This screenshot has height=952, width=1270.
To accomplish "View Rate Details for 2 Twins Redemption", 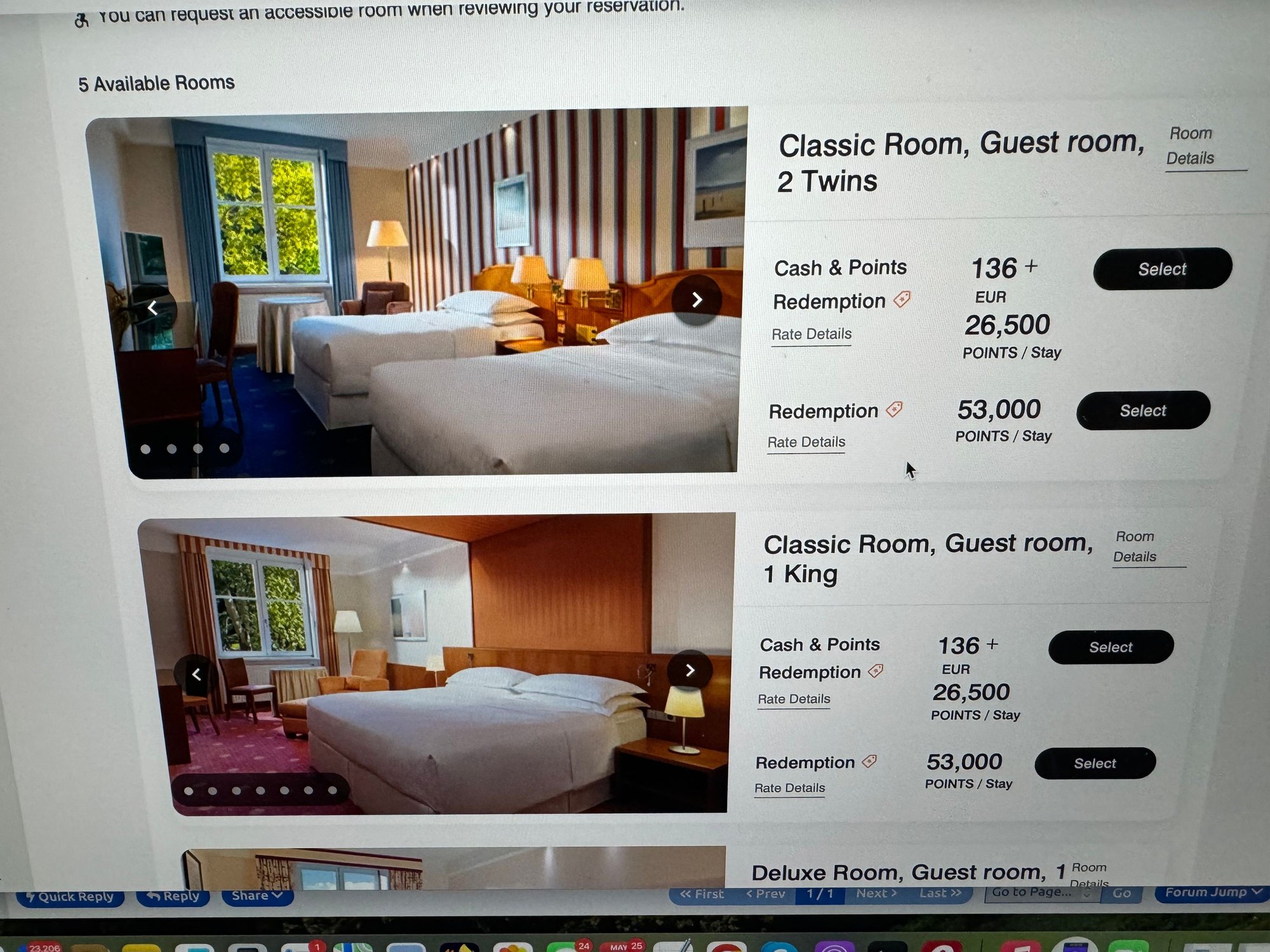I will pos(806,442).
